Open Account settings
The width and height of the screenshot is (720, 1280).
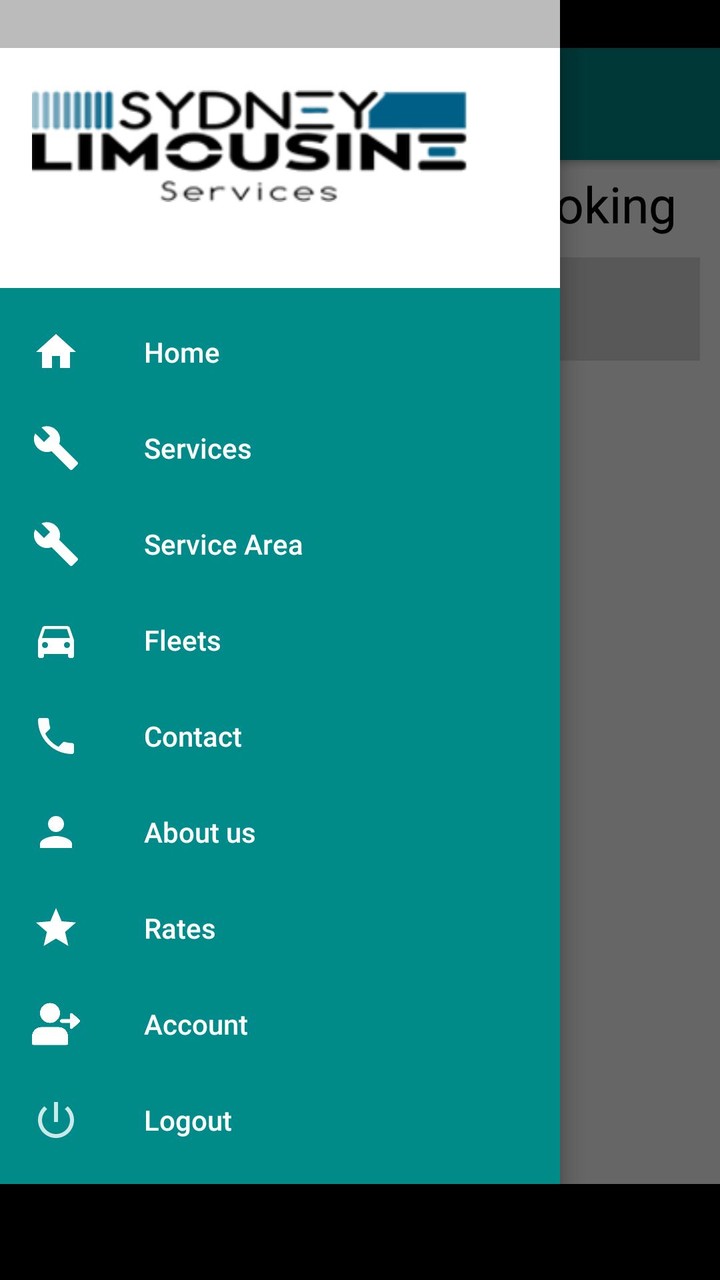195,1025
